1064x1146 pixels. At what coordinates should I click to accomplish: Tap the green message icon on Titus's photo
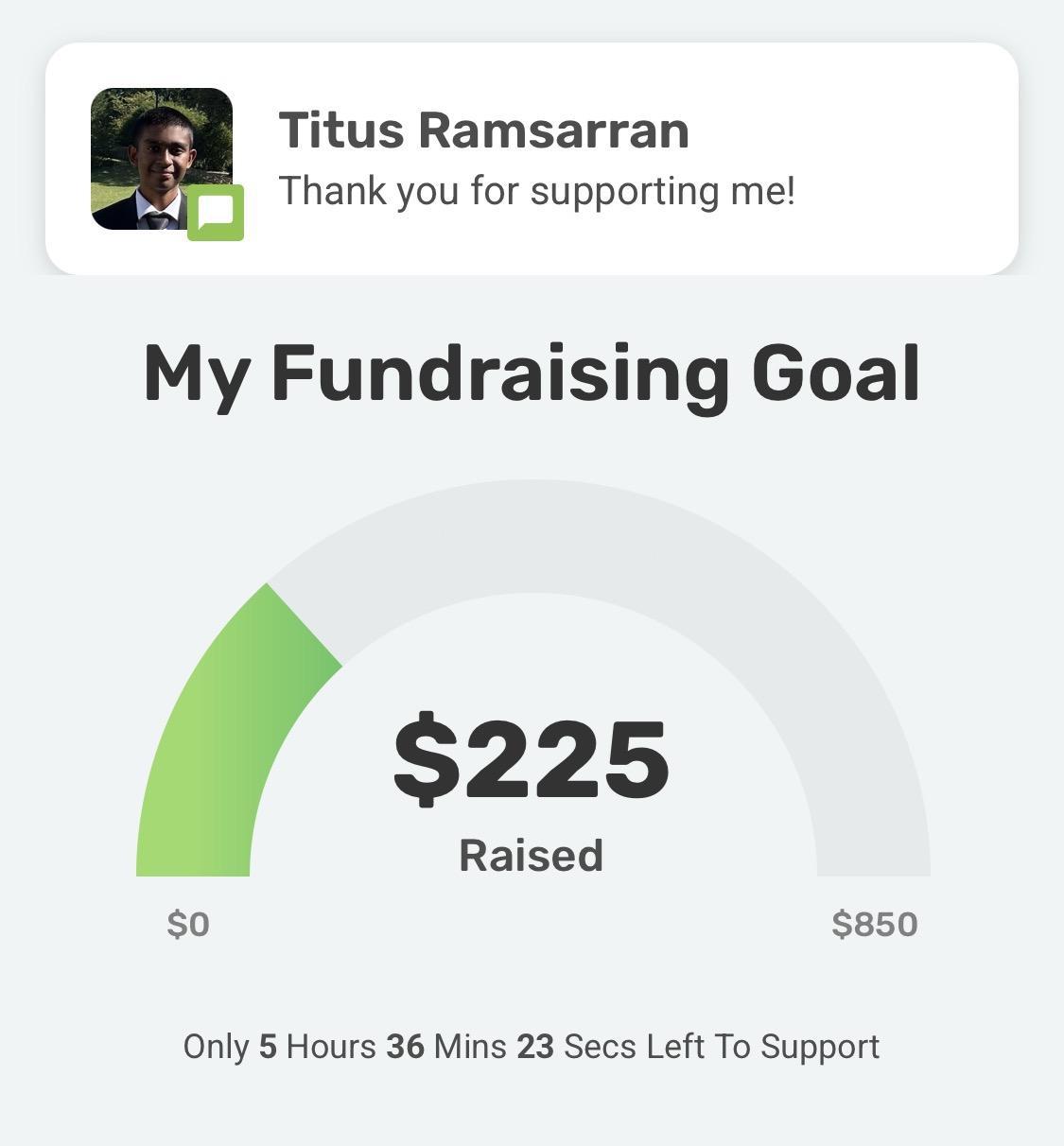point(216,213)
